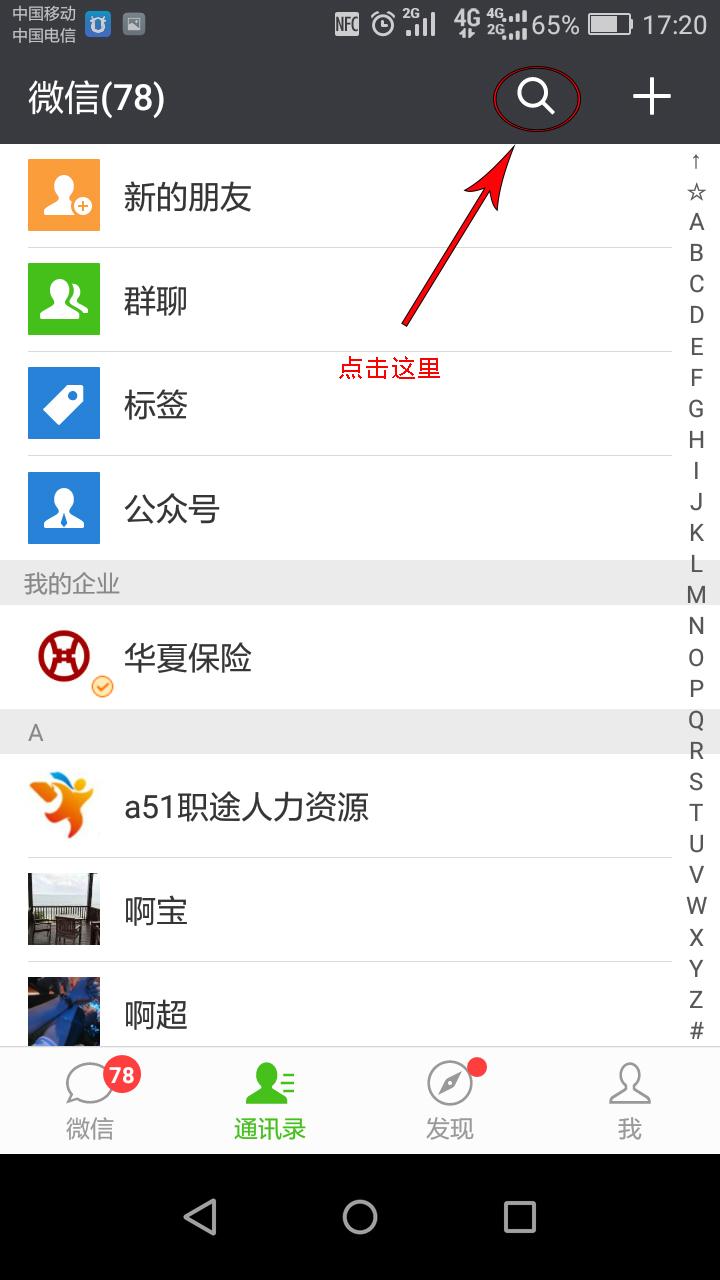Tap the system home button
This screenshot has width=720, height=1280.
tap(360, 1217)
